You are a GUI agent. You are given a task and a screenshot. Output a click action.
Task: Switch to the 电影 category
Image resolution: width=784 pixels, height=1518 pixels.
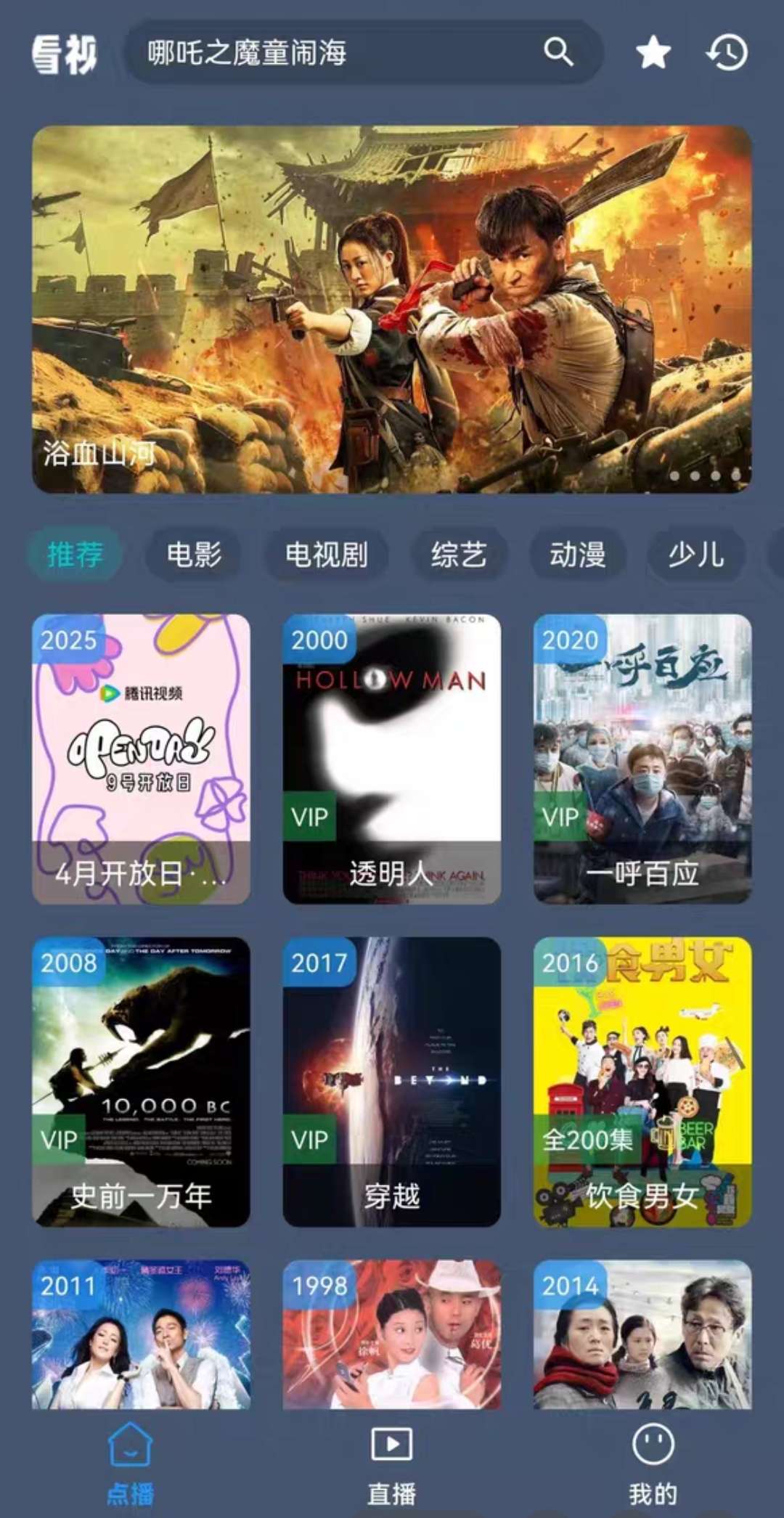(x=194, y=555)
